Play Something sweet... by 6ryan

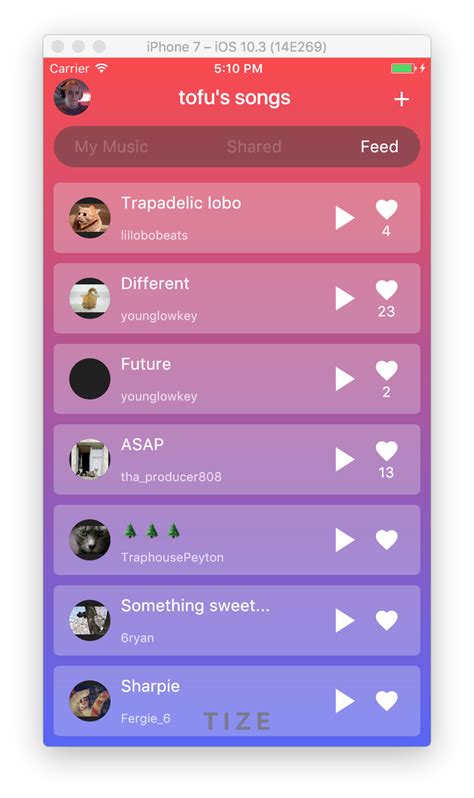345,620
